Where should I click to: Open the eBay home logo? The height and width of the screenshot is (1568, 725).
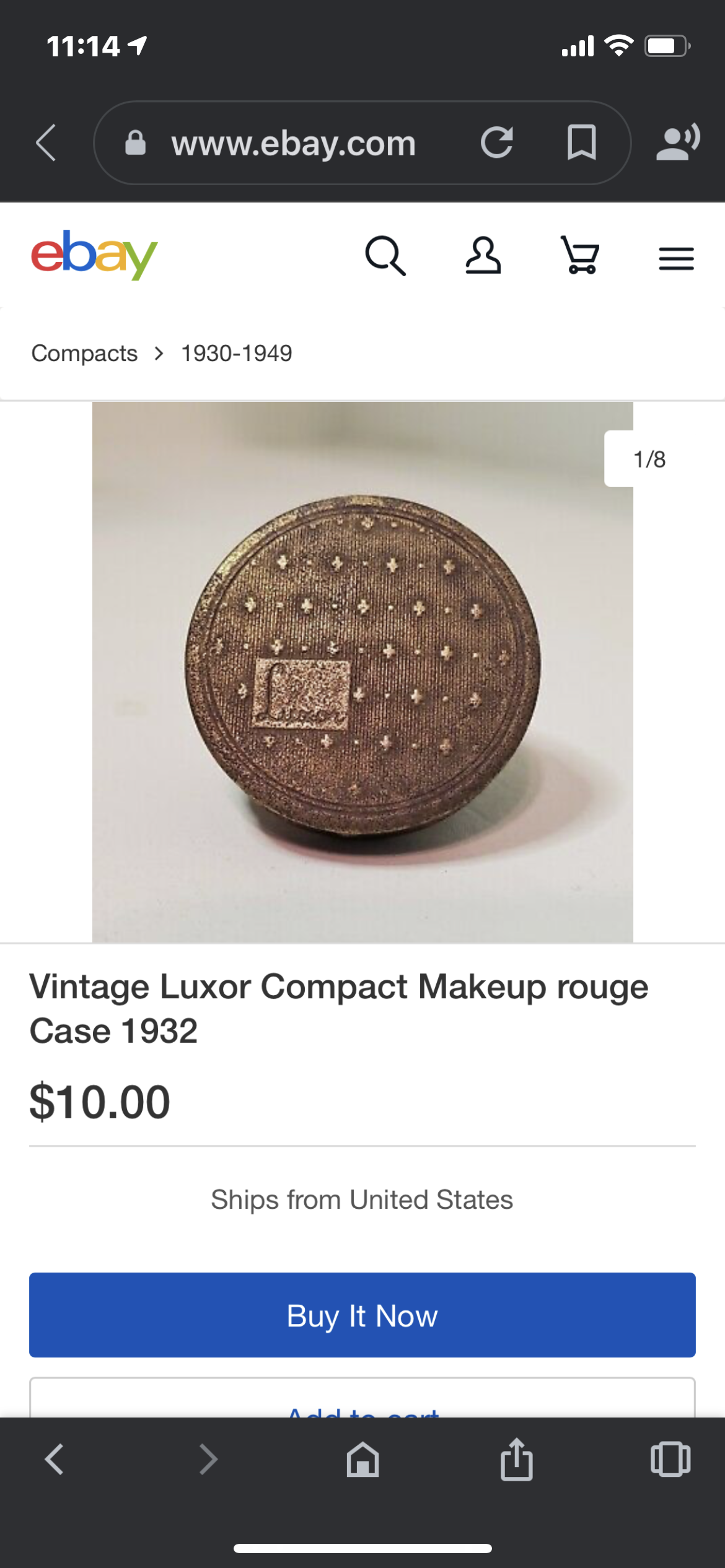(94, 255)
